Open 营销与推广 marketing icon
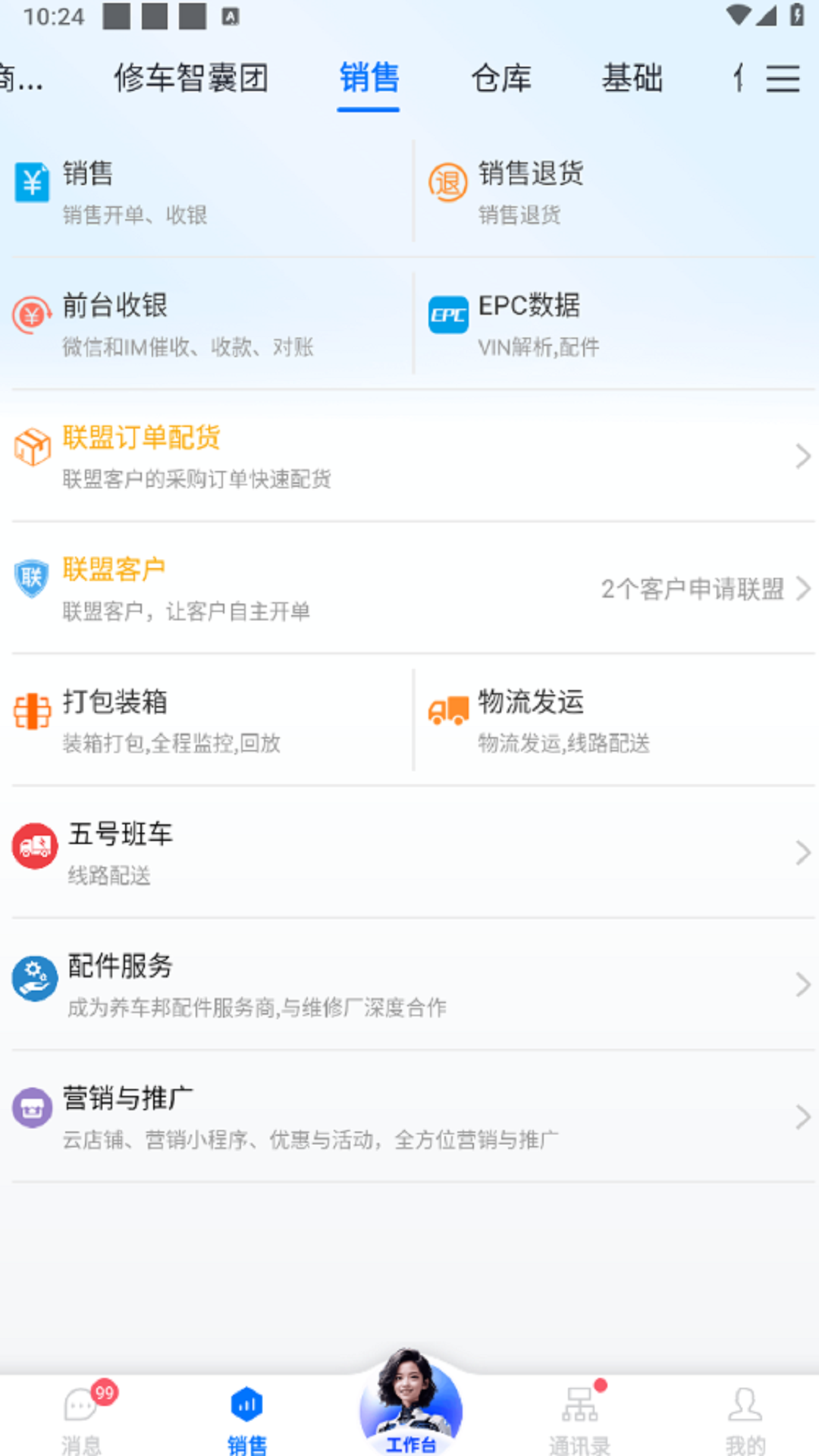Image resolution: width=819 pixels, height=1456 pixels. [x=32, y=1107]
